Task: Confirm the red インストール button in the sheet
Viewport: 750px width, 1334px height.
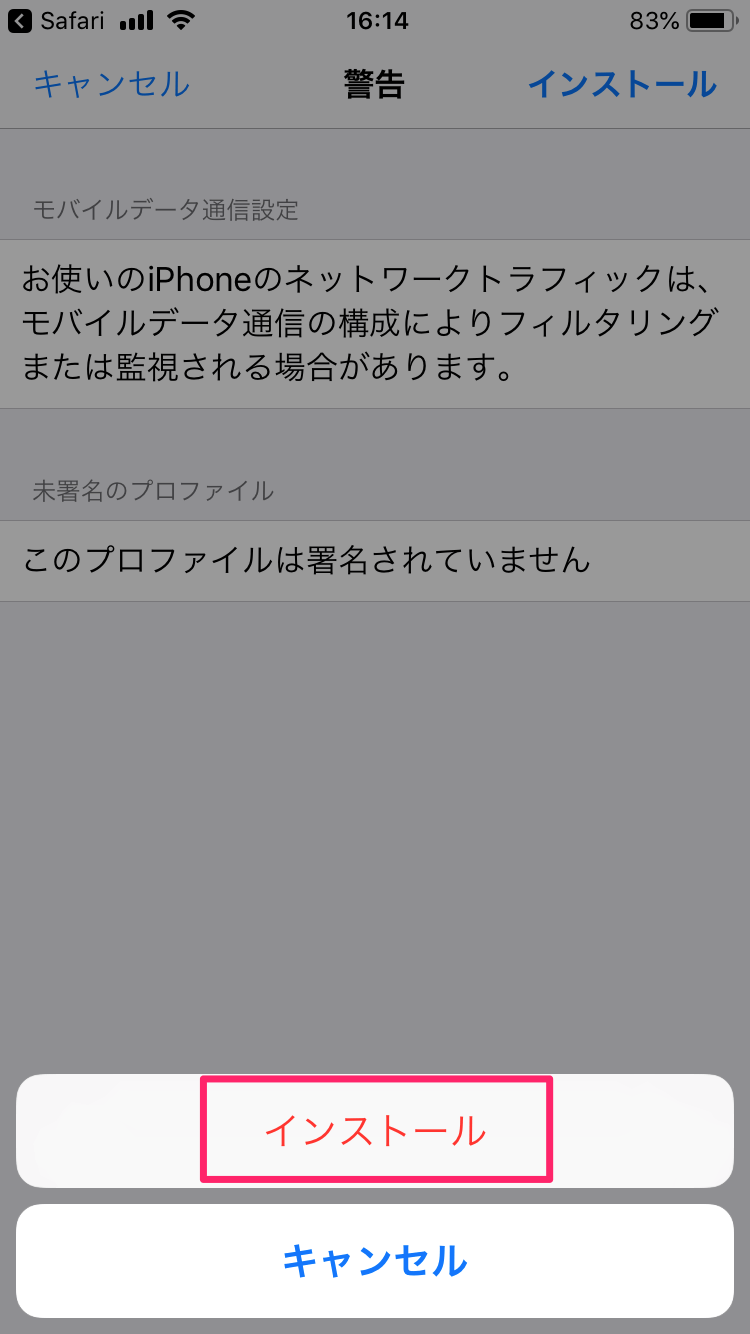Action: (375, 1131)
